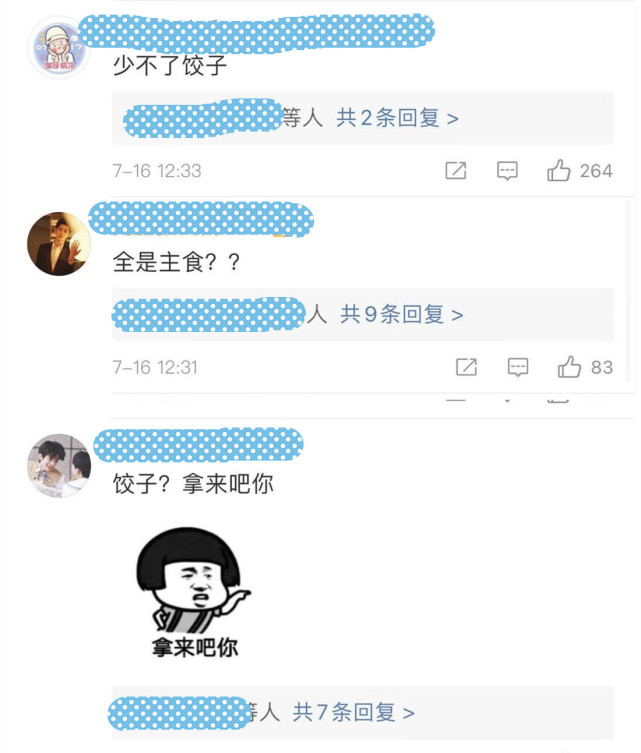Image resolution: width=641 pixels, height=753 pixels.
Task: Repost the comment 全是主食??
Action: [x=466, y=367]
